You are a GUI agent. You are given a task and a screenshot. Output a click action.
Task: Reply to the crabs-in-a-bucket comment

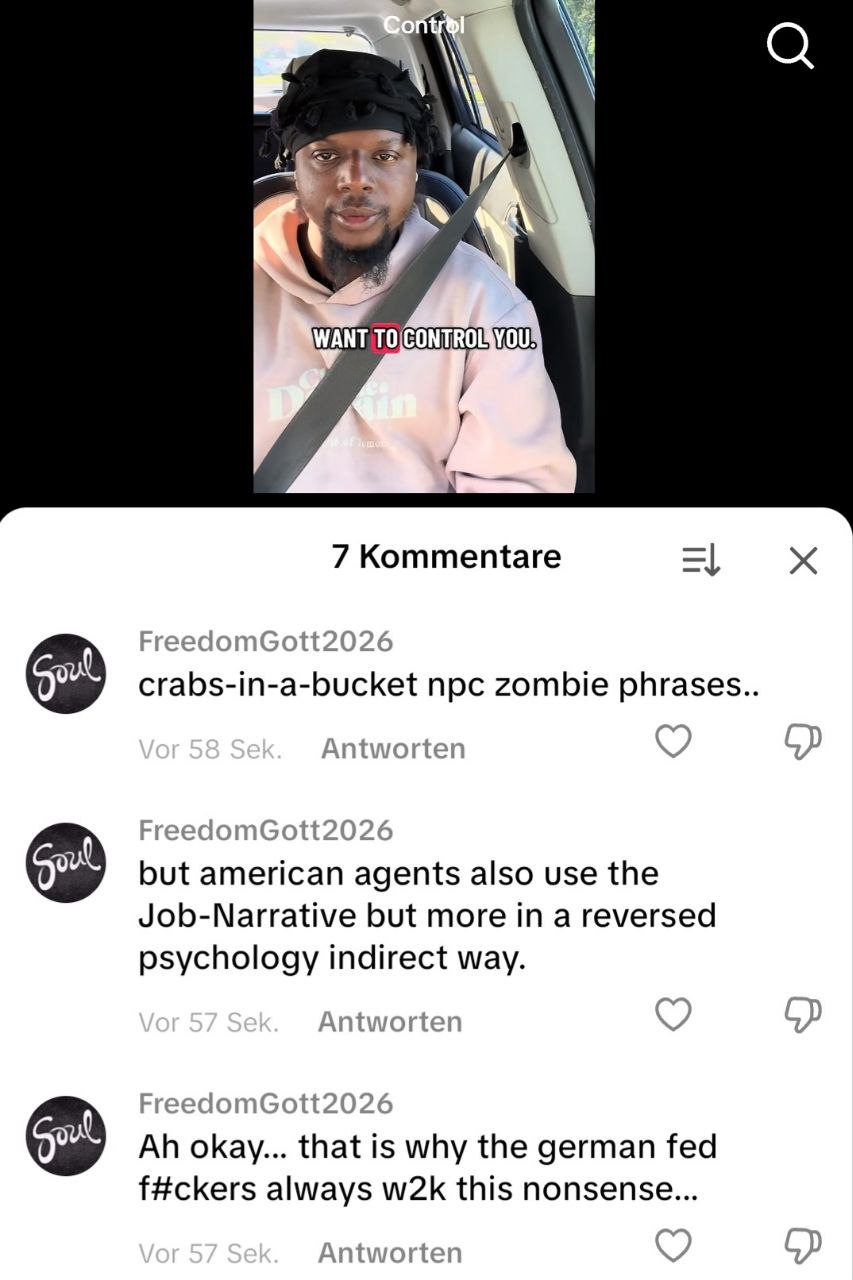point(393,748)
